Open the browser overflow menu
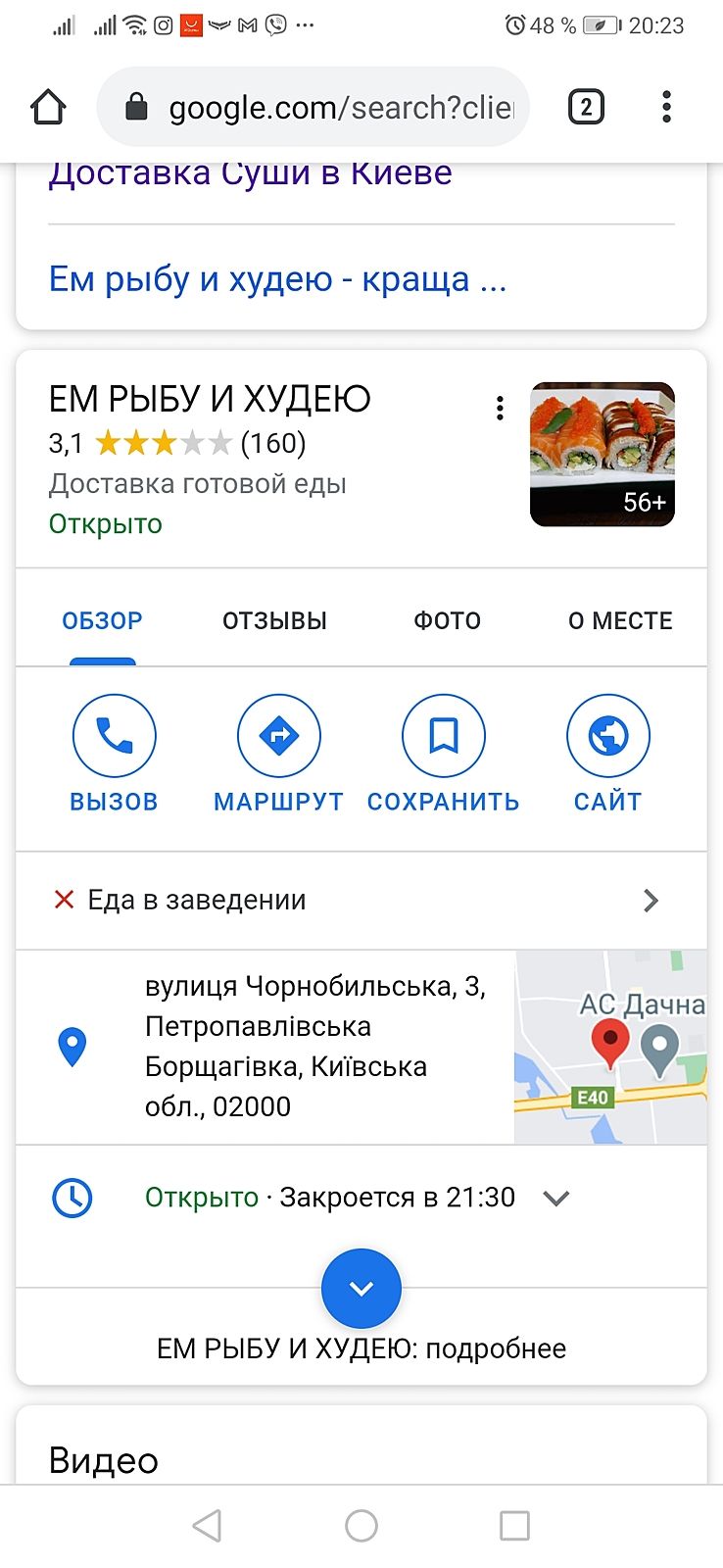The height and width of the screenshot is (1568, 723). pos(666,107)
